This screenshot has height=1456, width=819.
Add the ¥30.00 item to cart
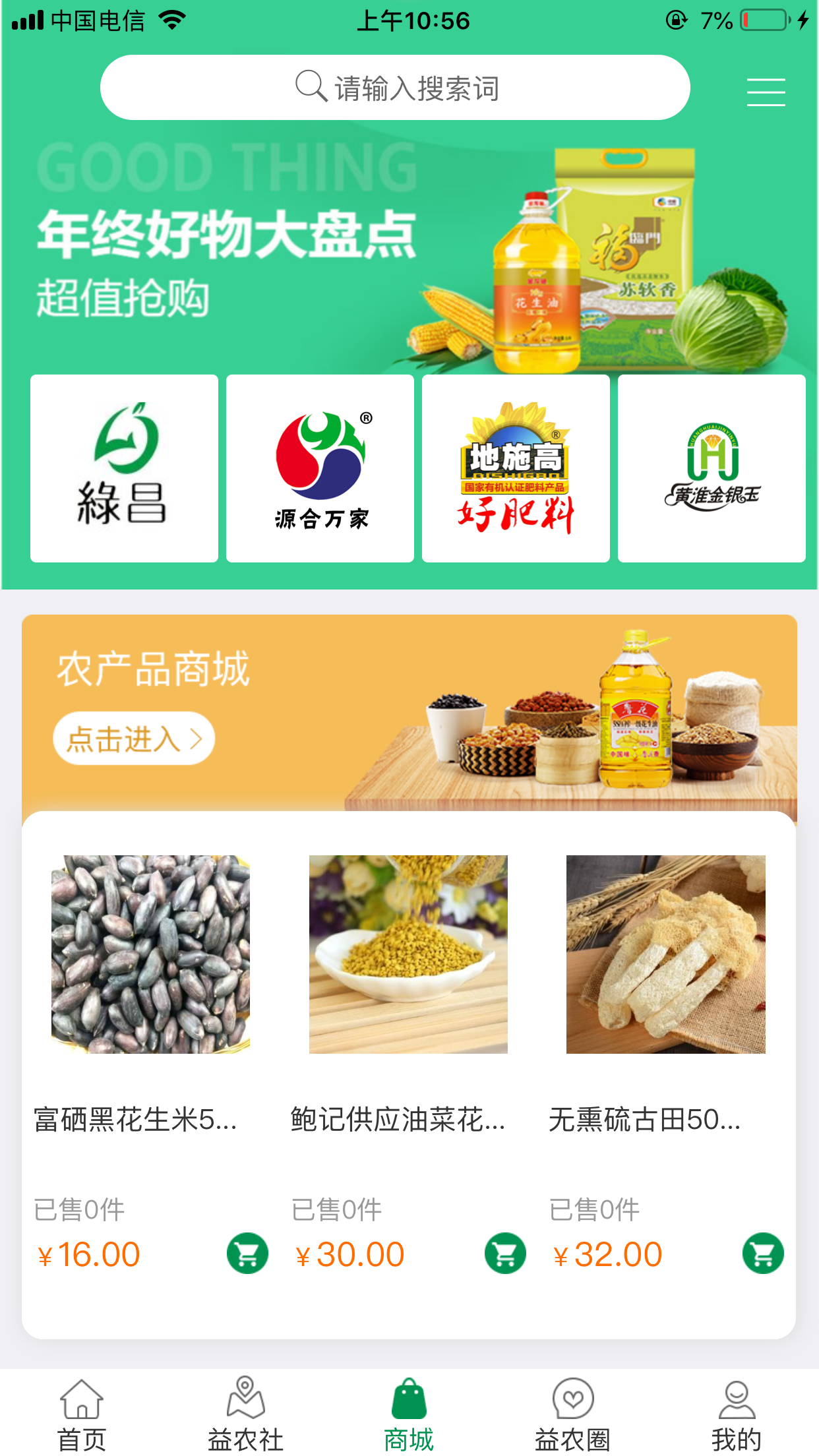tap(505, 1254)
